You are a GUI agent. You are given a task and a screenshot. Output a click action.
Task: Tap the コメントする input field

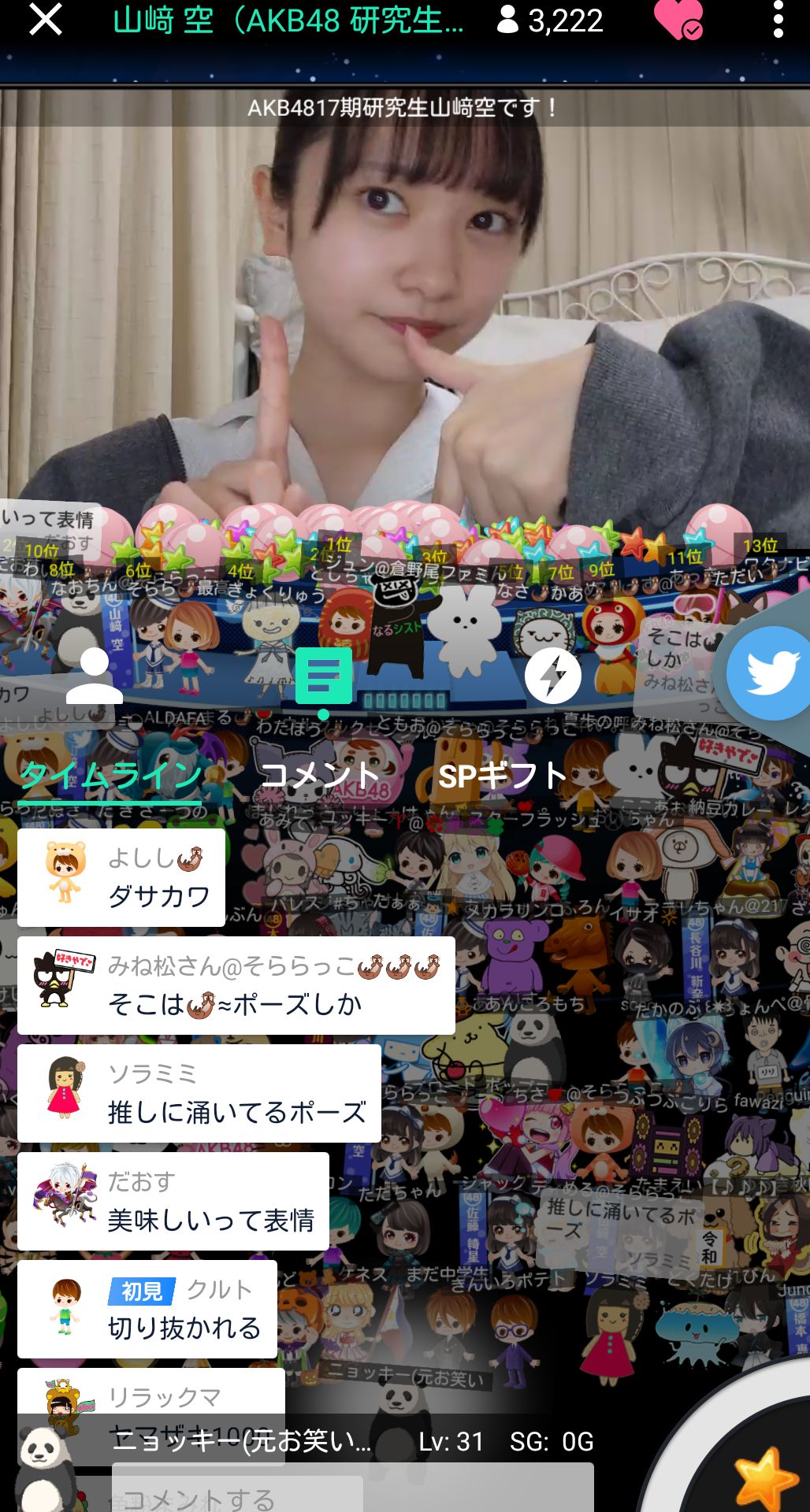236,1496
